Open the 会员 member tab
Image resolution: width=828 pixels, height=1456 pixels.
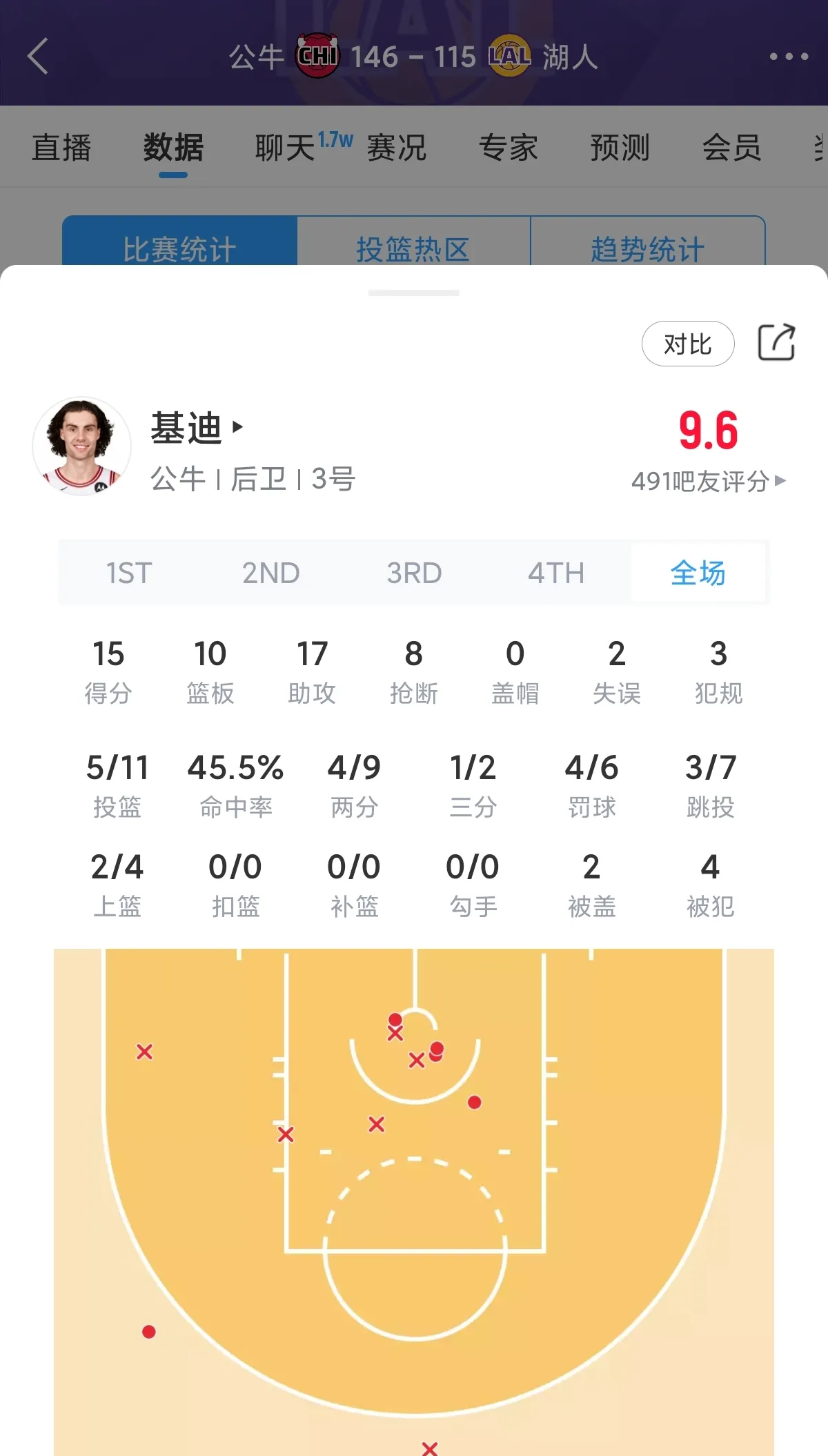(x=731, y=148)
